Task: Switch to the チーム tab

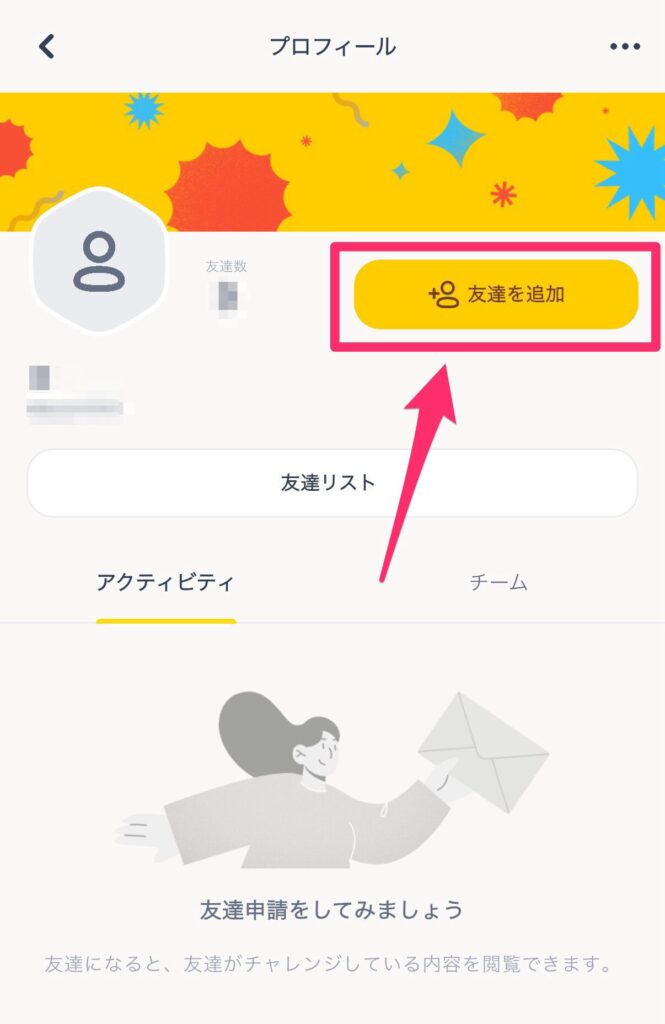Action: pos(498,582)
